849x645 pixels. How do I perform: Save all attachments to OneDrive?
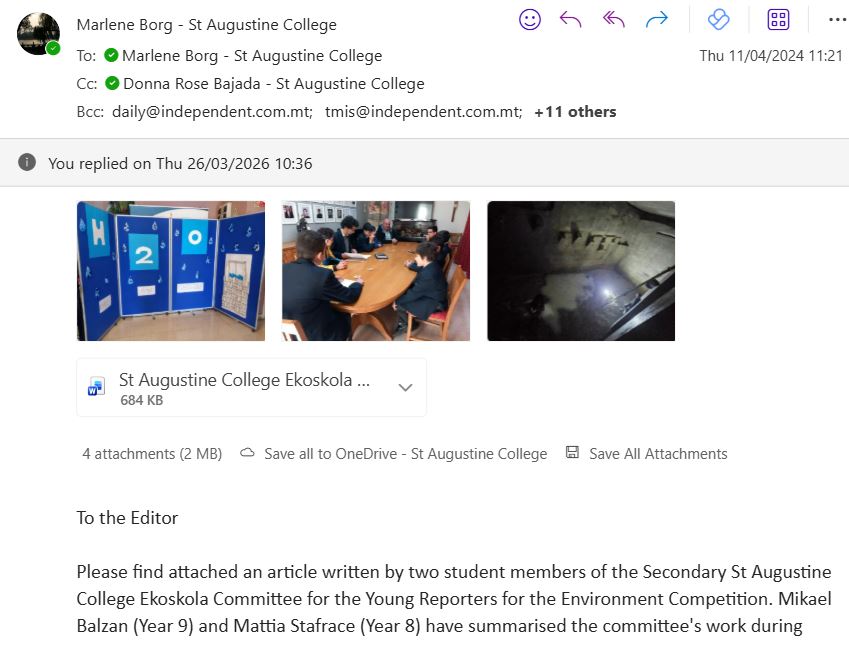[395, 453]
